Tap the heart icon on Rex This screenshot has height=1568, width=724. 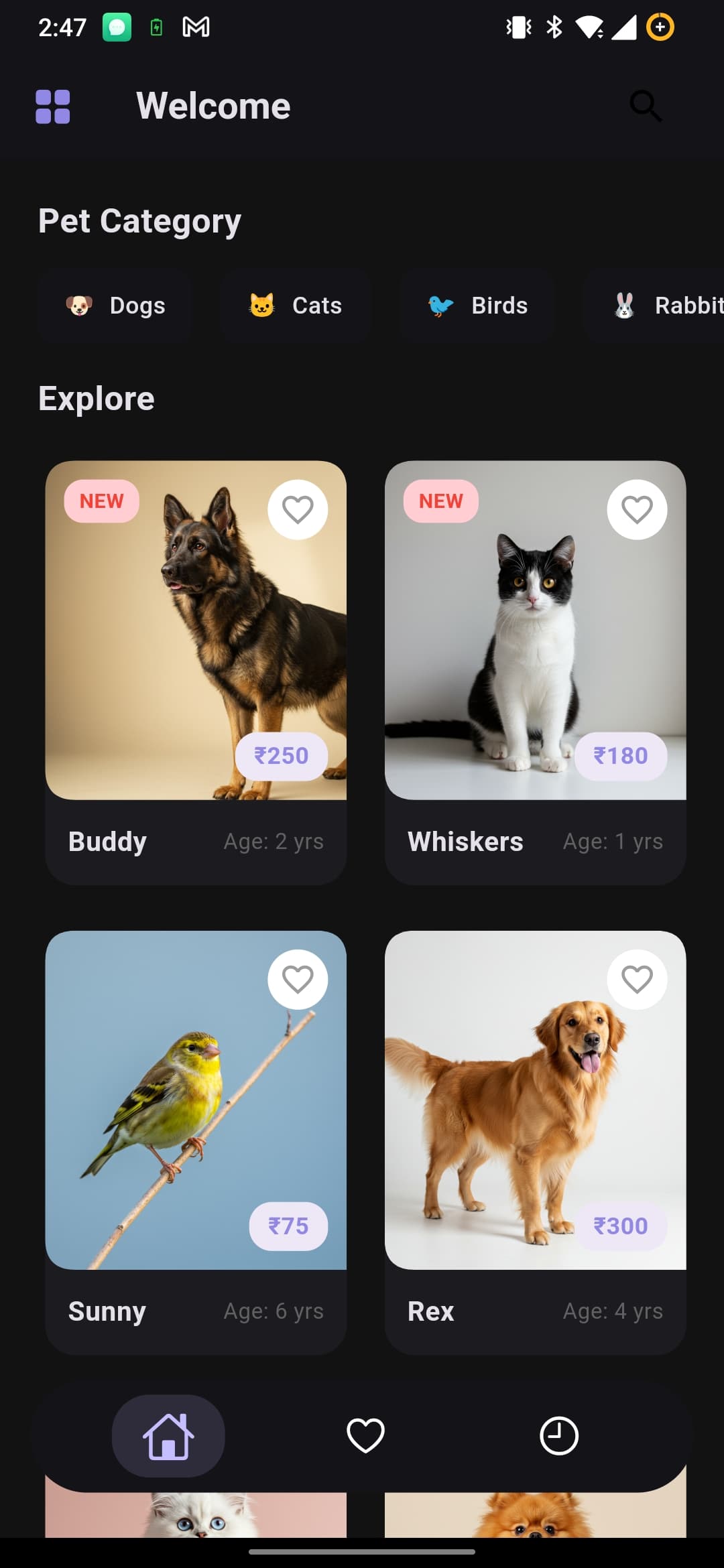click(x=637, y=980)
